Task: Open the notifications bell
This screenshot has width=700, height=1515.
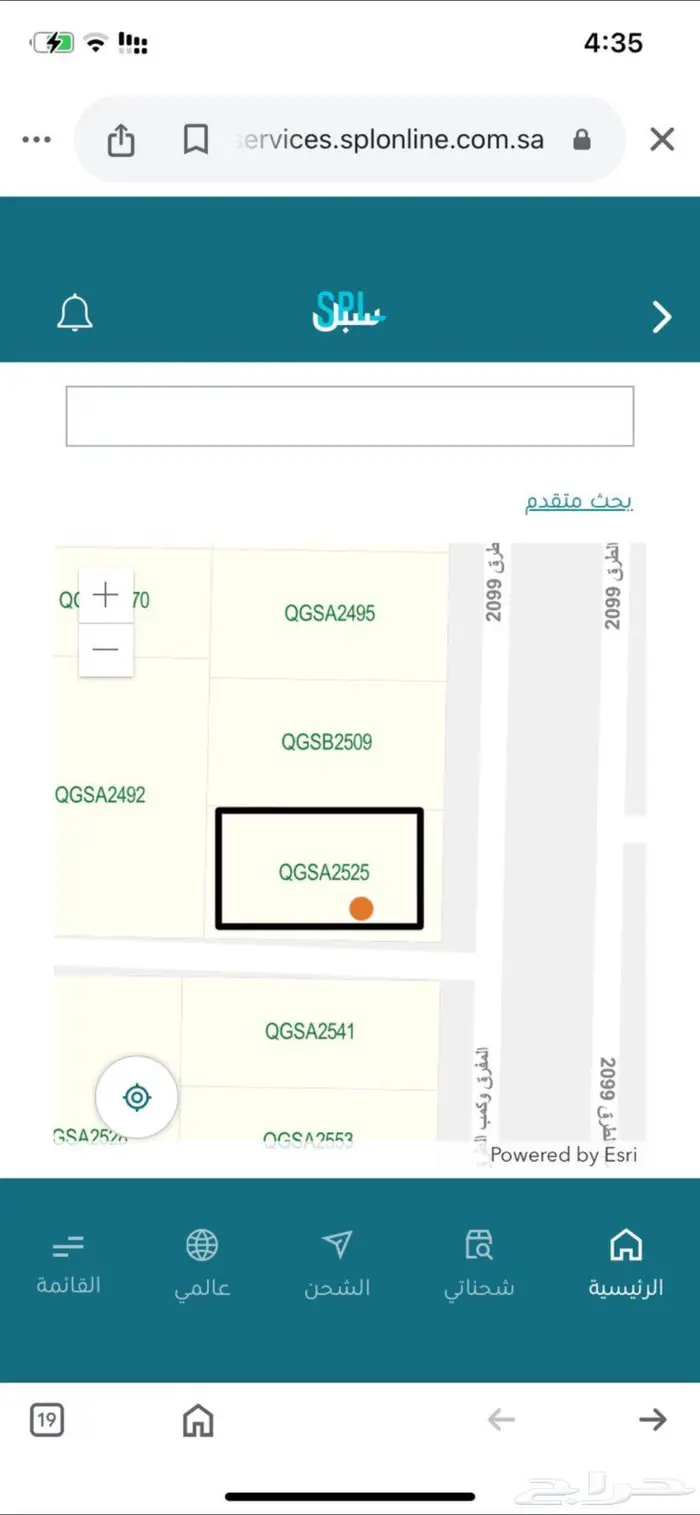Action: [74, 314]
